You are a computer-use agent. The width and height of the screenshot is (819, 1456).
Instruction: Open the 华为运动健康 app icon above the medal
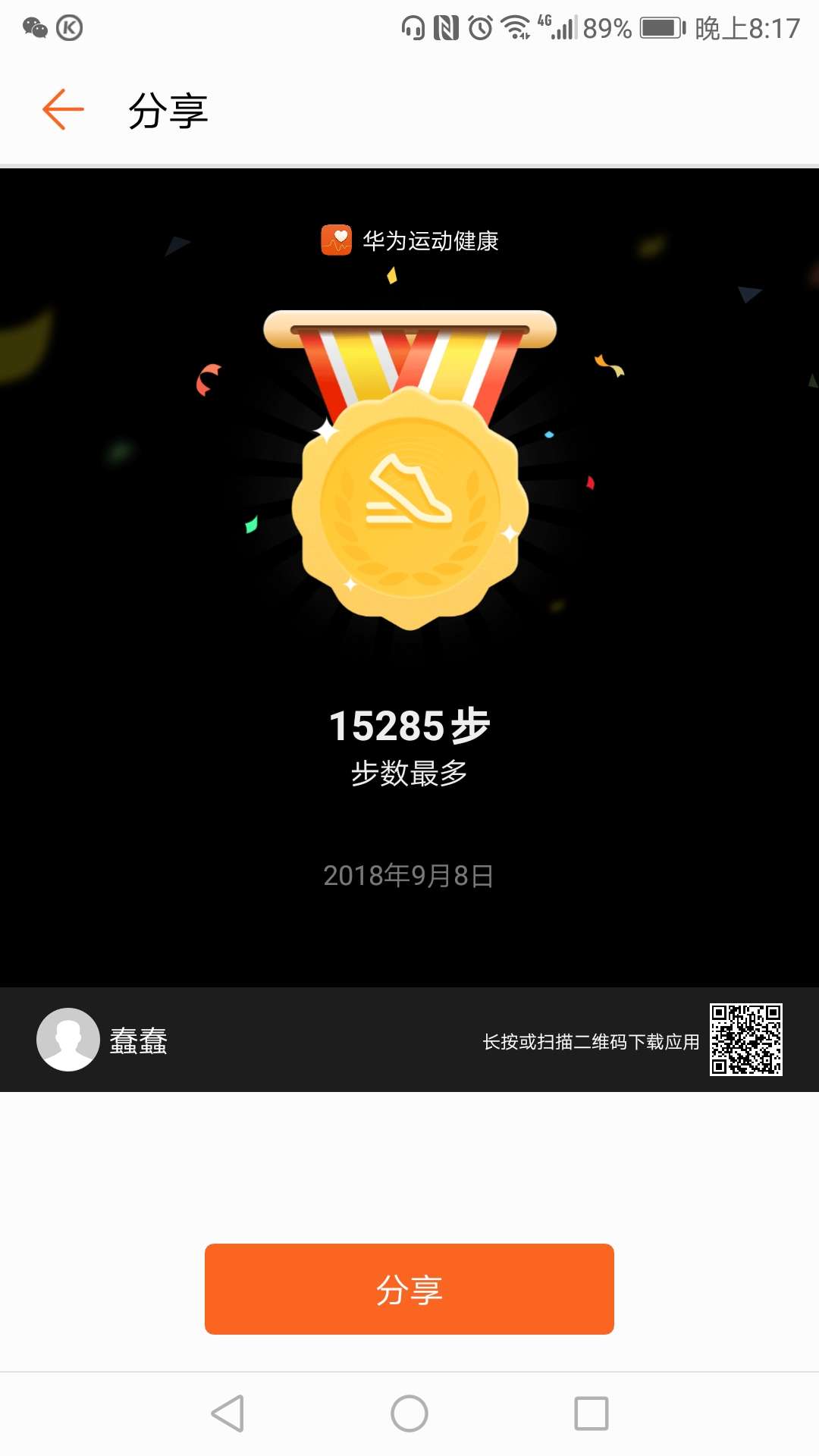[336, 241]
